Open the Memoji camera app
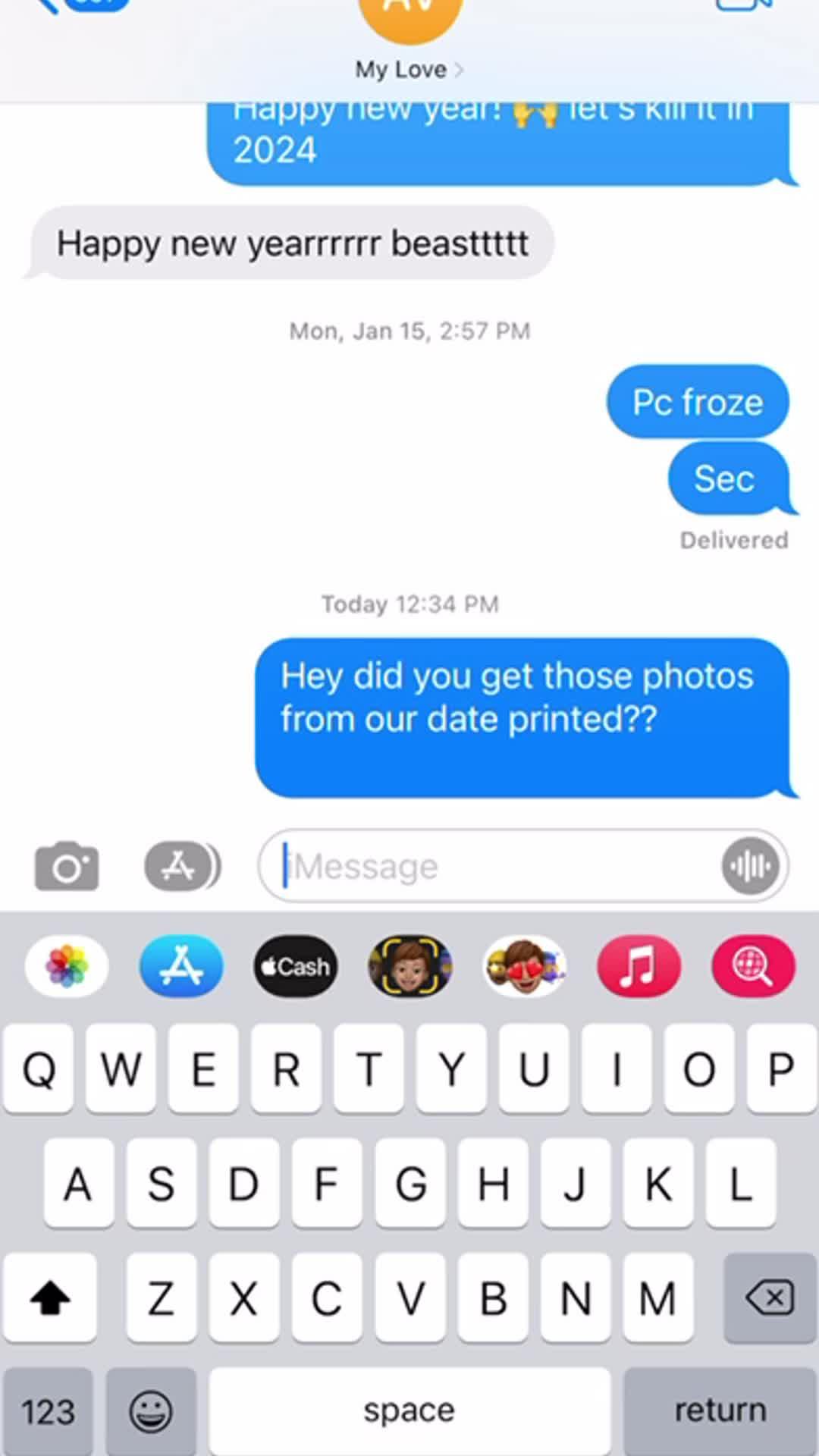This screenshot has height=1456, width=819. click(409, 966)
